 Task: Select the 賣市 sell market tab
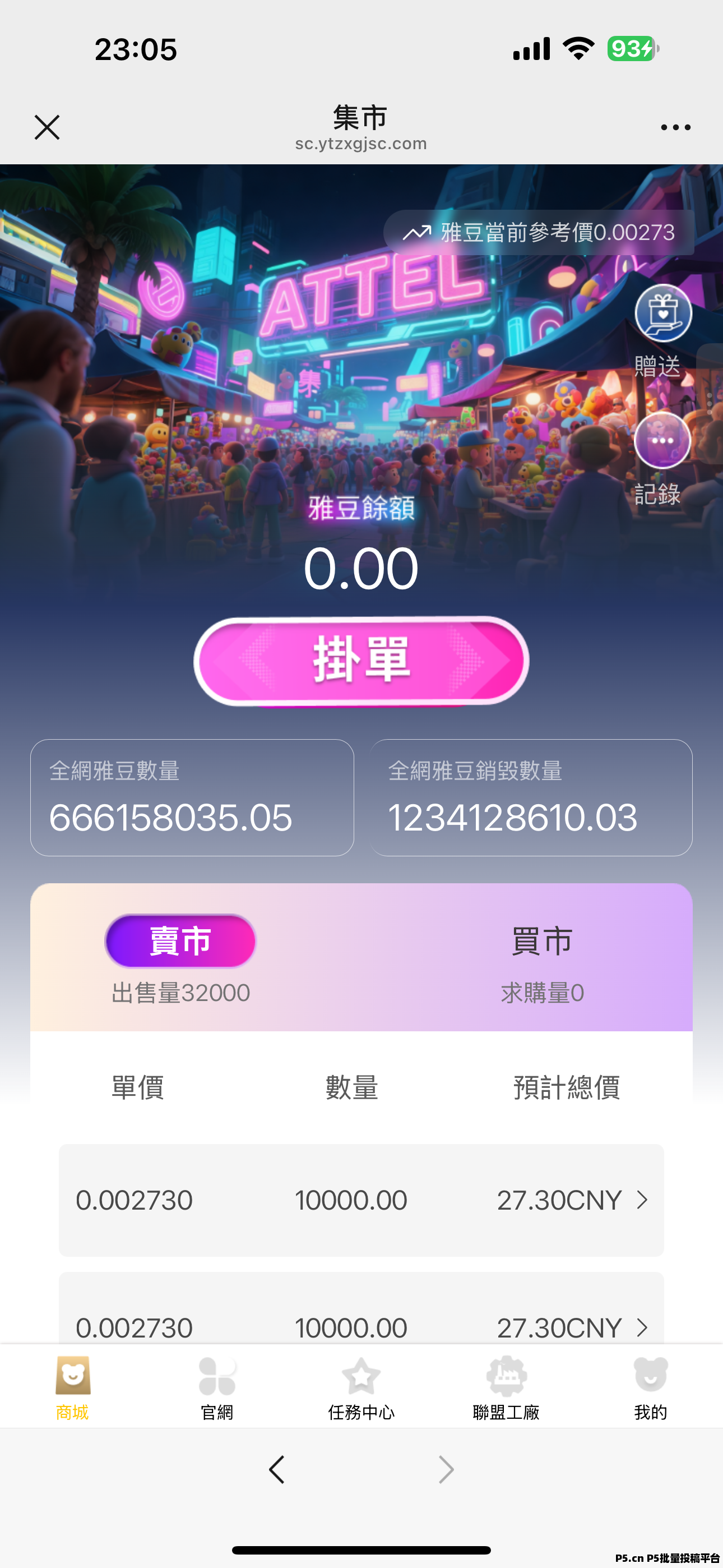tap(180, 941)
